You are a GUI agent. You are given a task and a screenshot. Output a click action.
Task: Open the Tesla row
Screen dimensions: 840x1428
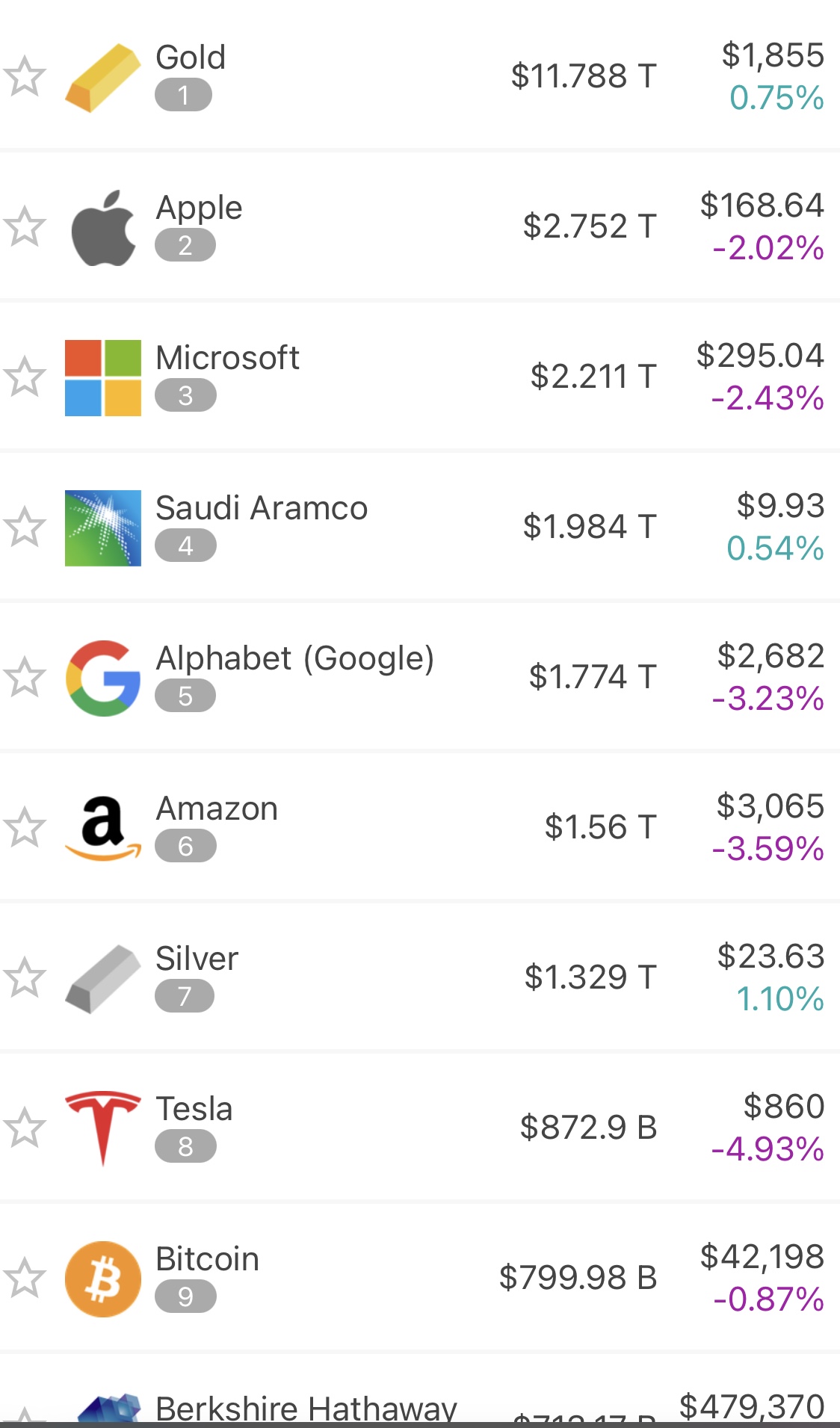420,1127
